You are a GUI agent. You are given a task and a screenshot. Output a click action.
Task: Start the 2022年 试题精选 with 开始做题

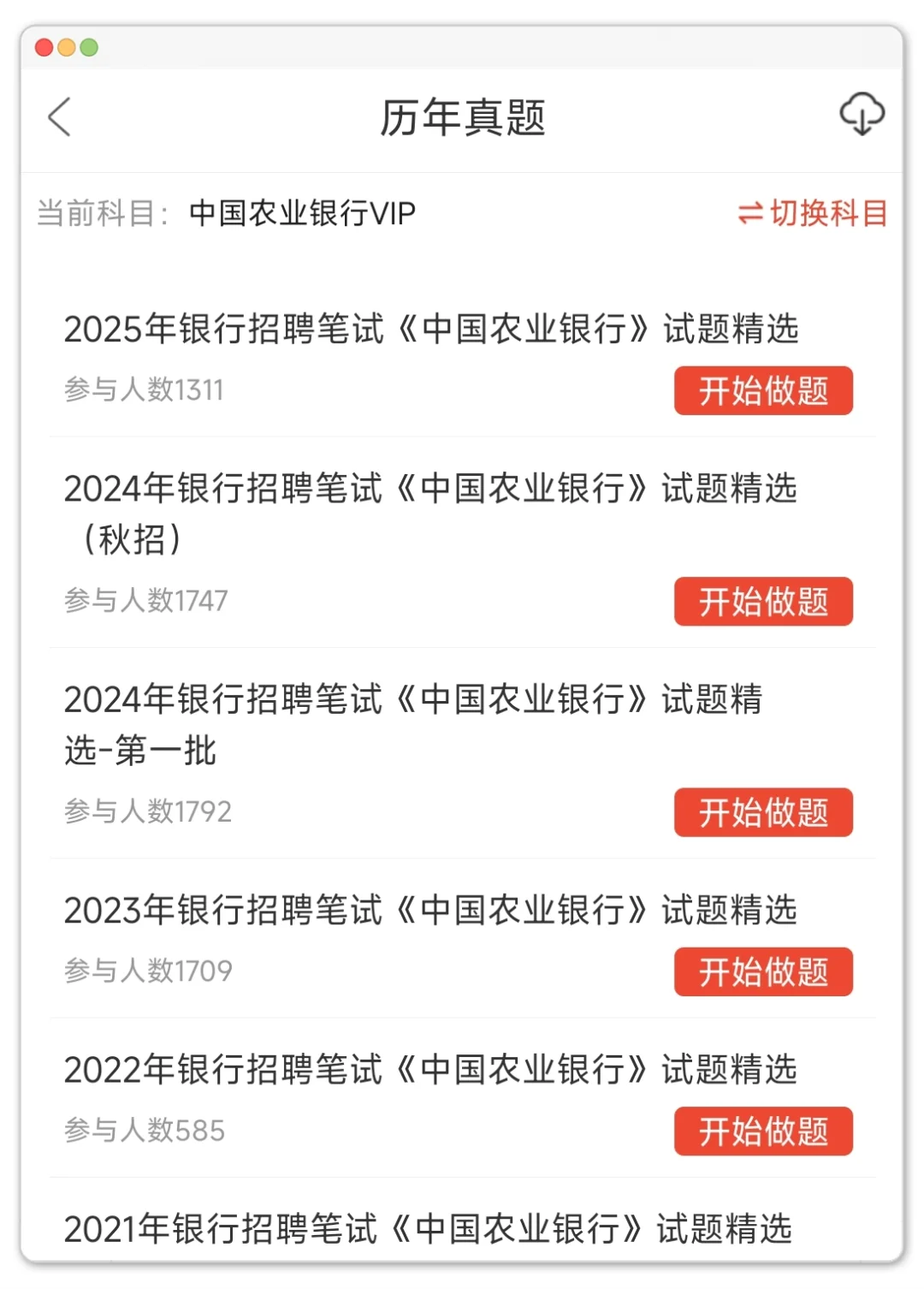(x=763, y=1131)
